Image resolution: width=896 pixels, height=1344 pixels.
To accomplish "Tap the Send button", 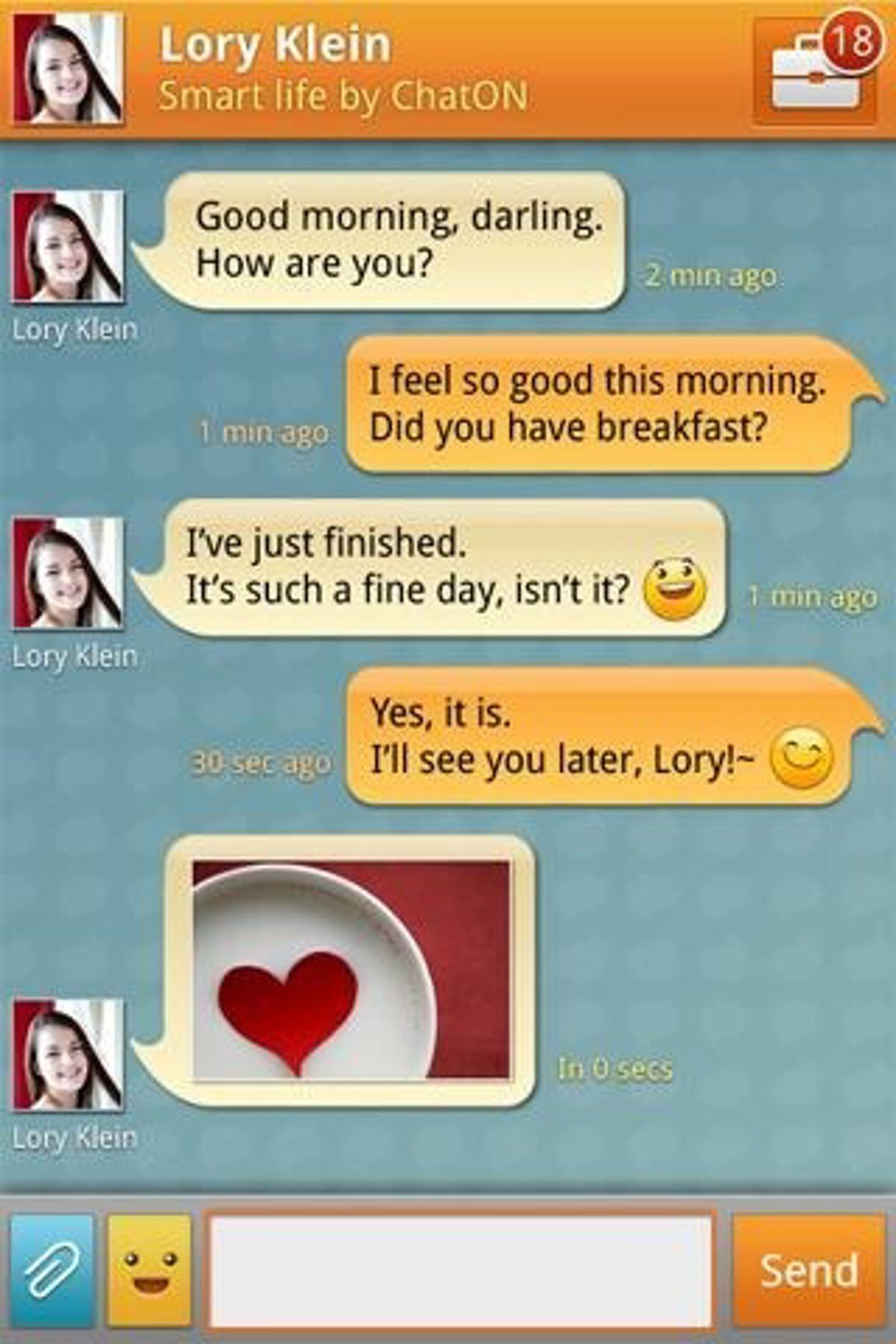I will (808, 1269).
